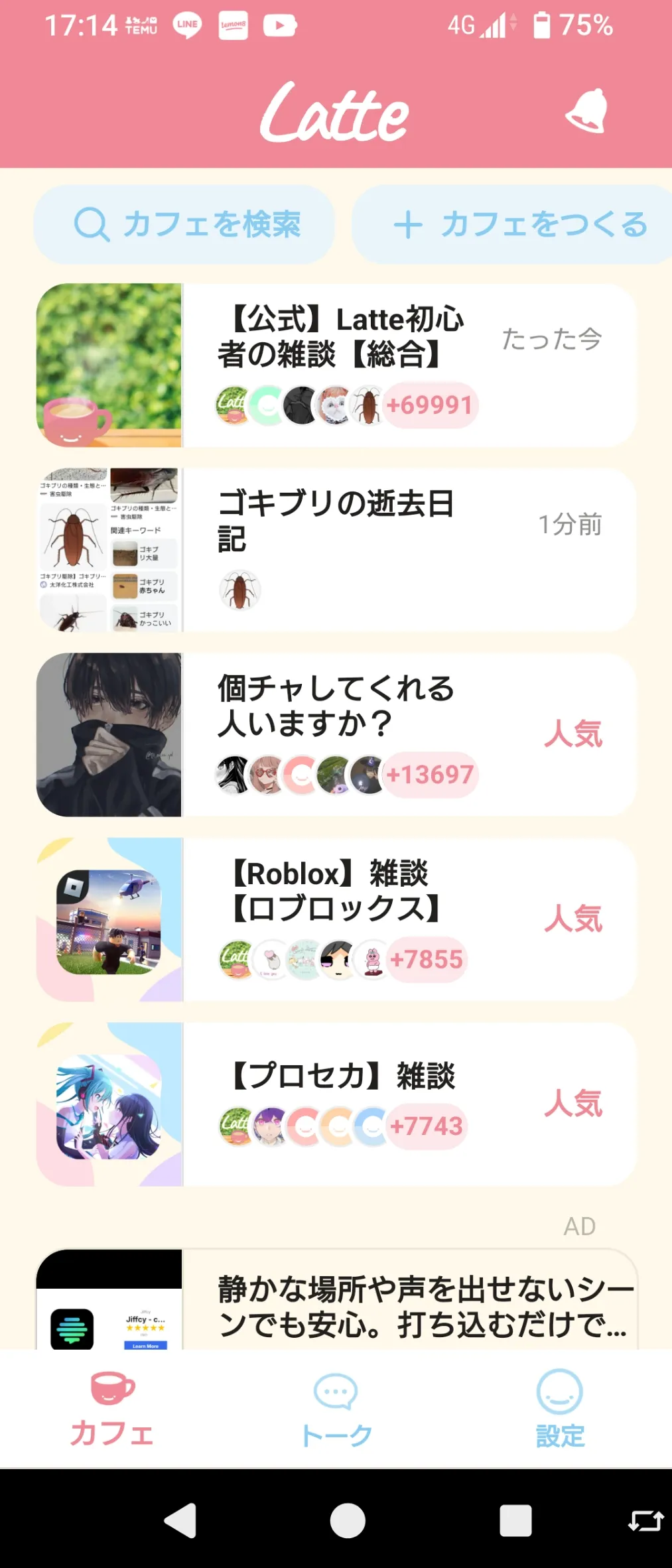Tap the カフェを検索 search button

click(184, 224)
